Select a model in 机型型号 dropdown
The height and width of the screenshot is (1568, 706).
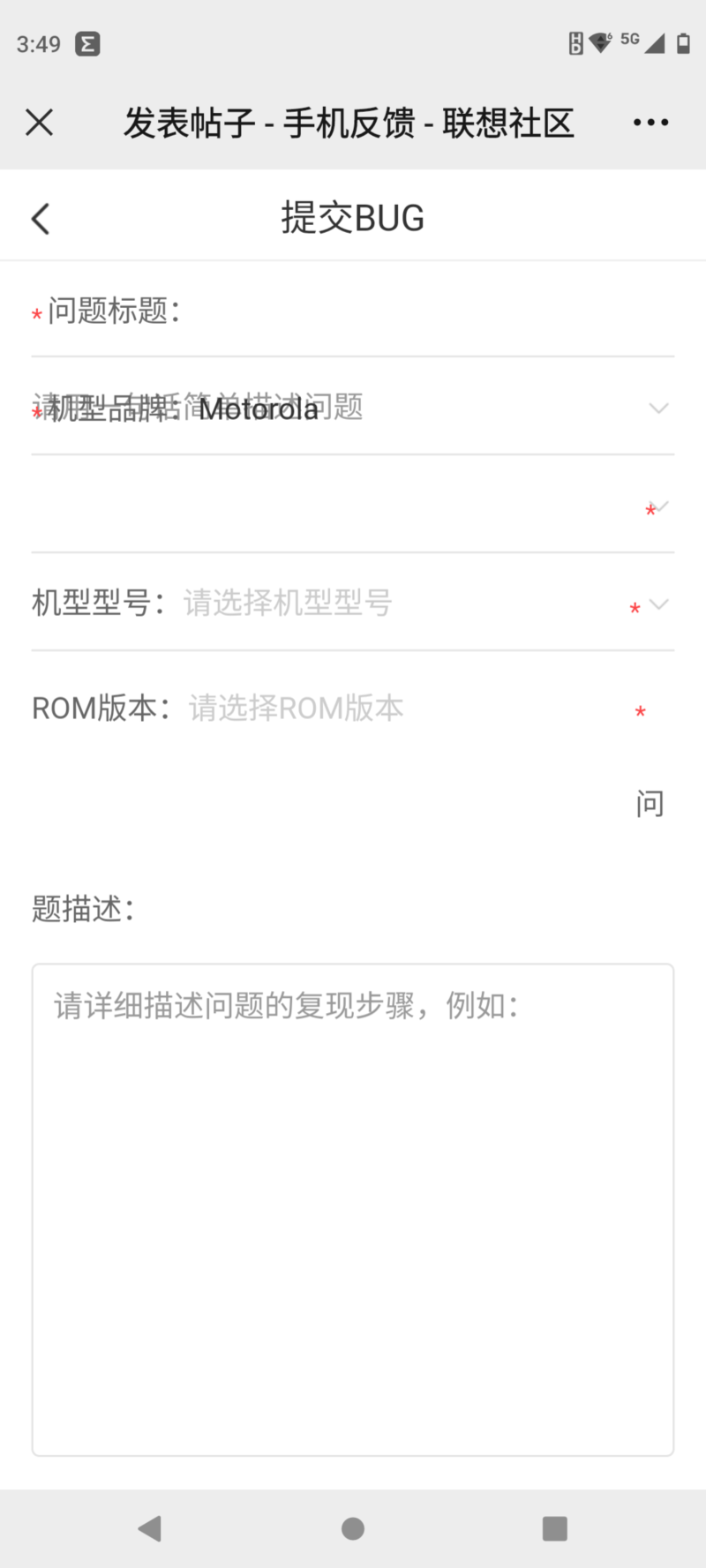353,604
